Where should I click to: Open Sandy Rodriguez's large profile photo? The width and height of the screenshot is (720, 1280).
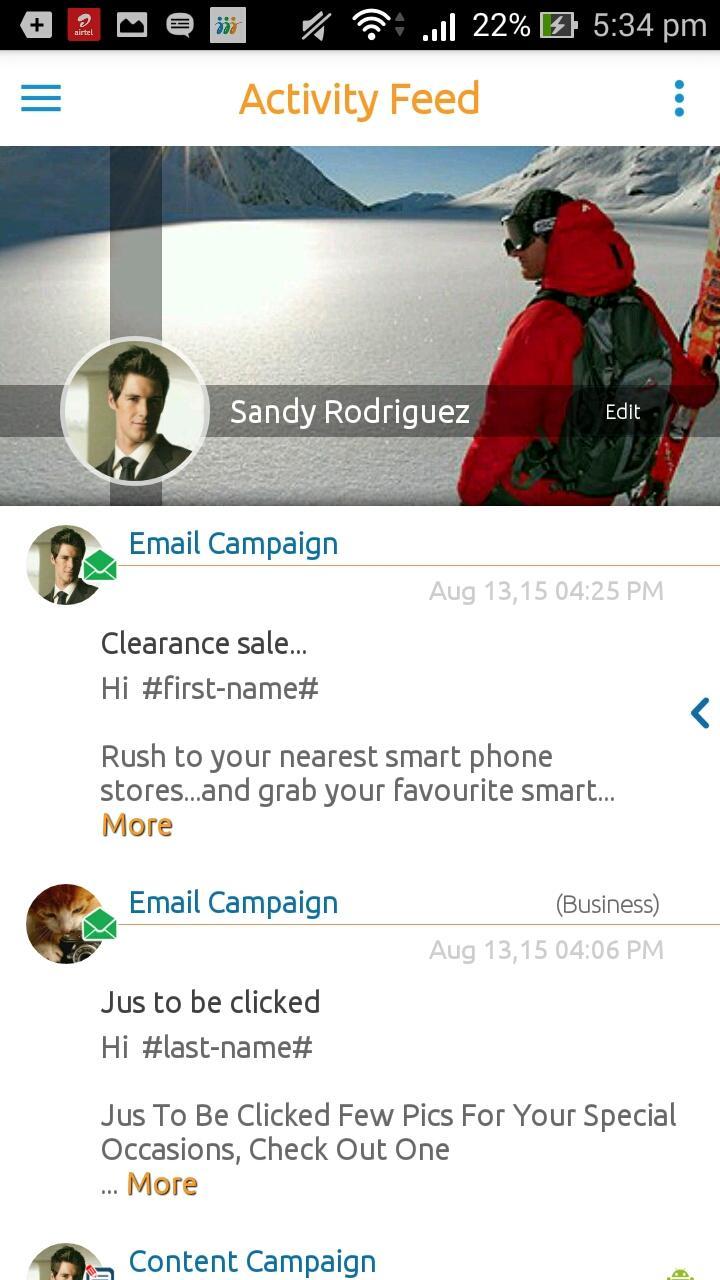pos(135,412)
